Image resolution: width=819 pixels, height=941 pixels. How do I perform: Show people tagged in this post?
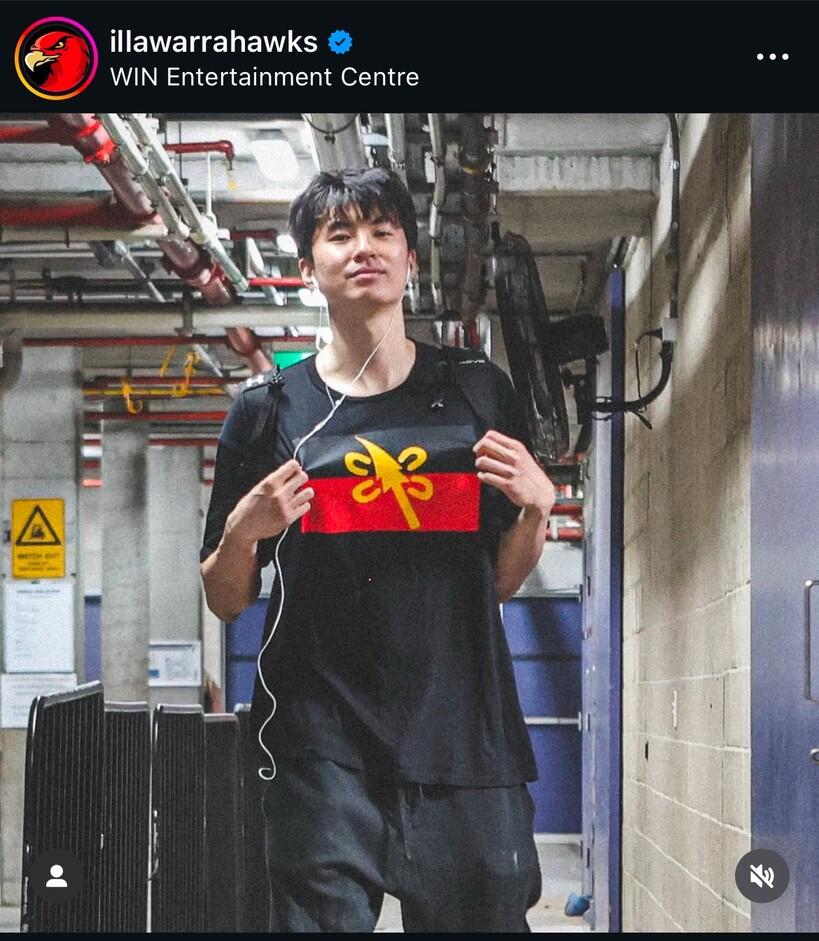pos(56,877)
